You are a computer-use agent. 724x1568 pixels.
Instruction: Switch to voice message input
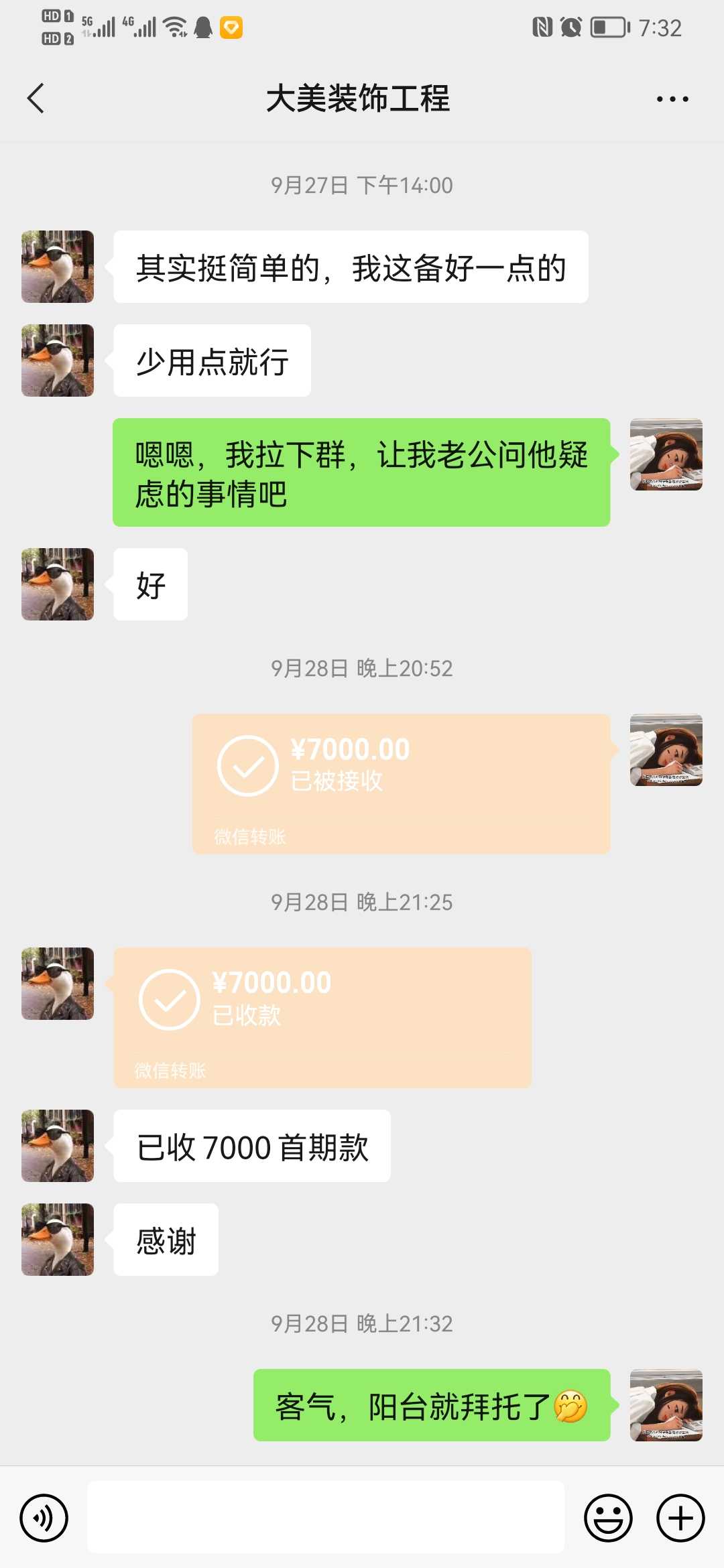coord(44,1518)
